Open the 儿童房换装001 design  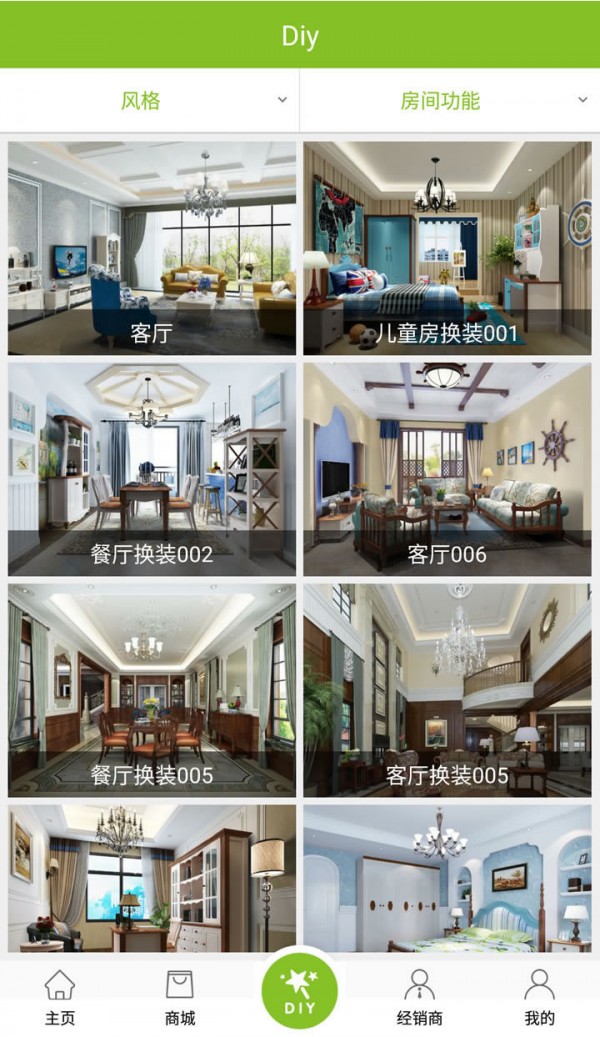447,248
